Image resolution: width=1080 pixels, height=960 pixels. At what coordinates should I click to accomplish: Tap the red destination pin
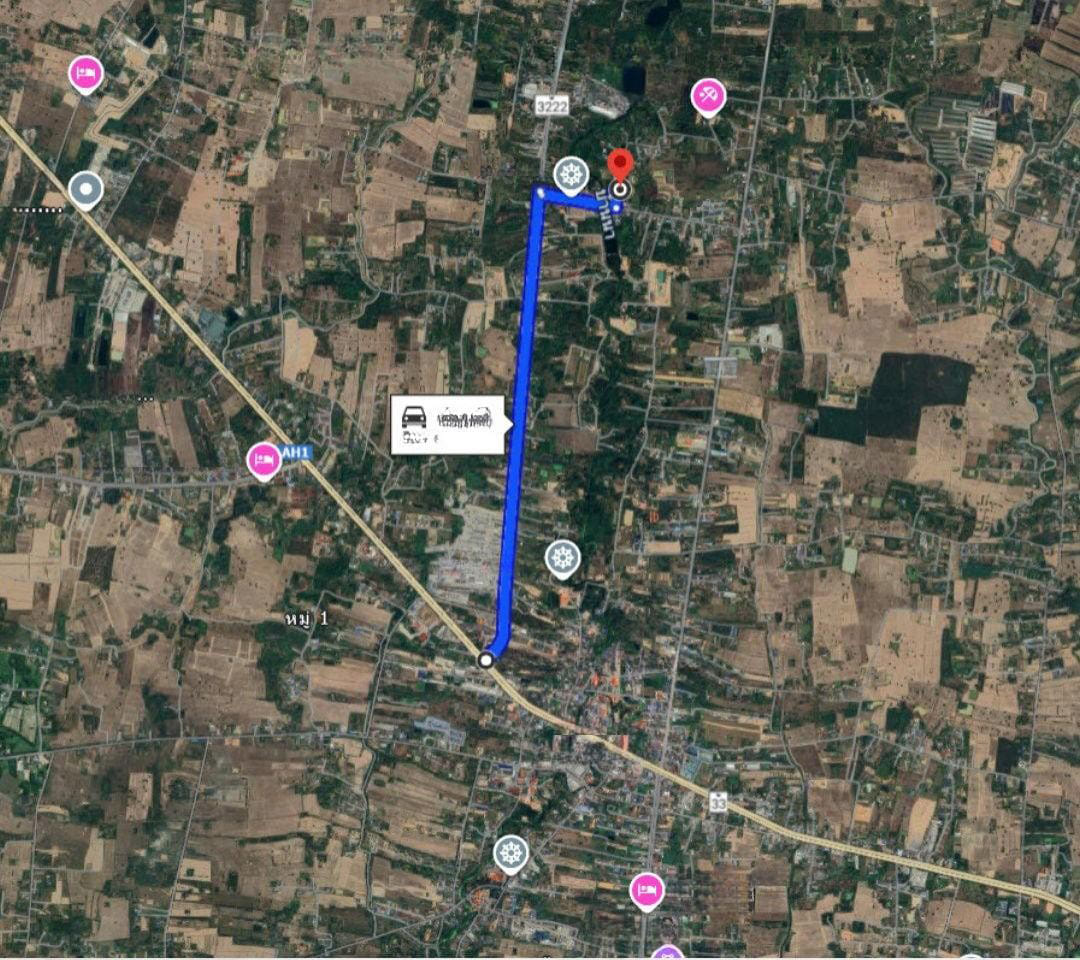pyautogui.click(x=621, y=164)
